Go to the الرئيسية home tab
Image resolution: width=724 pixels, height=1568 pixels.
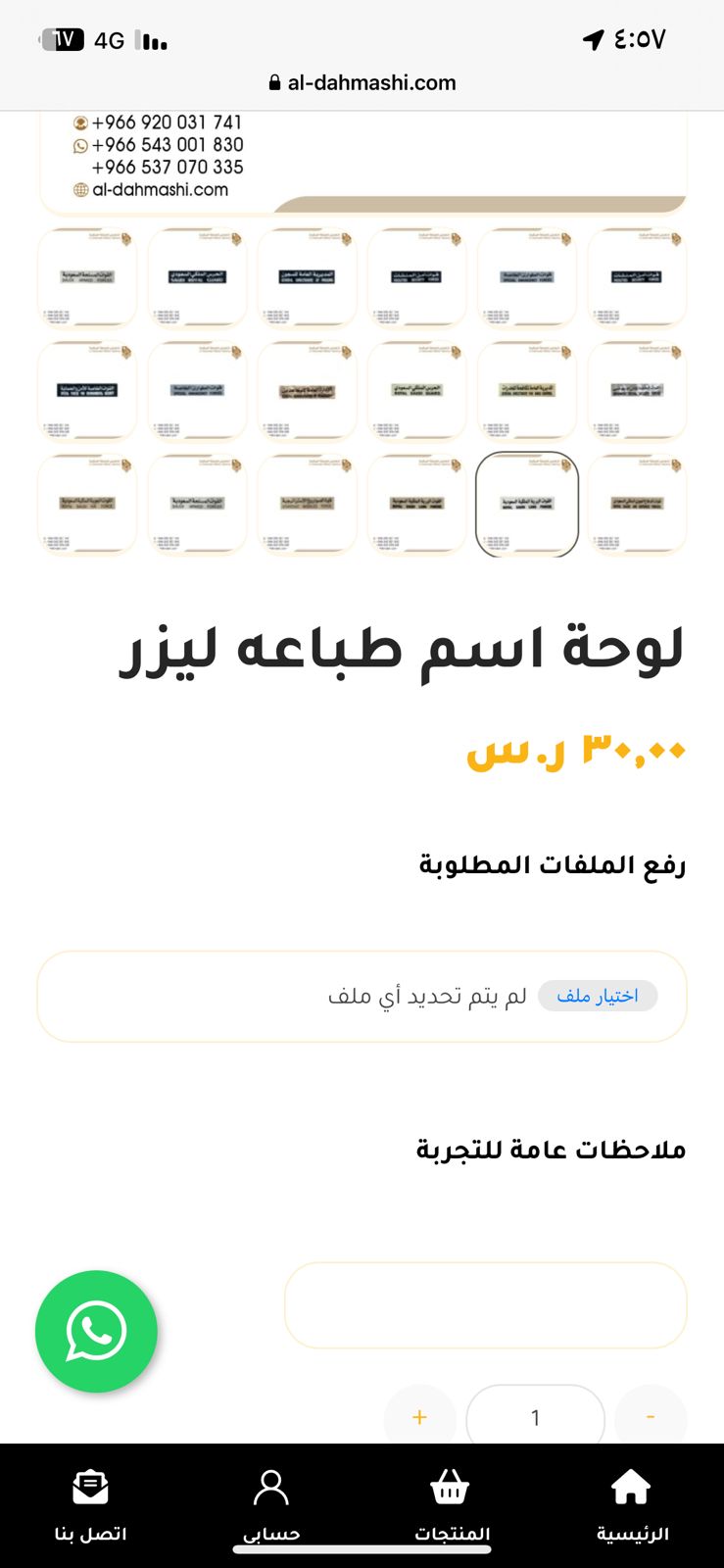click(x=632, y=1506)
